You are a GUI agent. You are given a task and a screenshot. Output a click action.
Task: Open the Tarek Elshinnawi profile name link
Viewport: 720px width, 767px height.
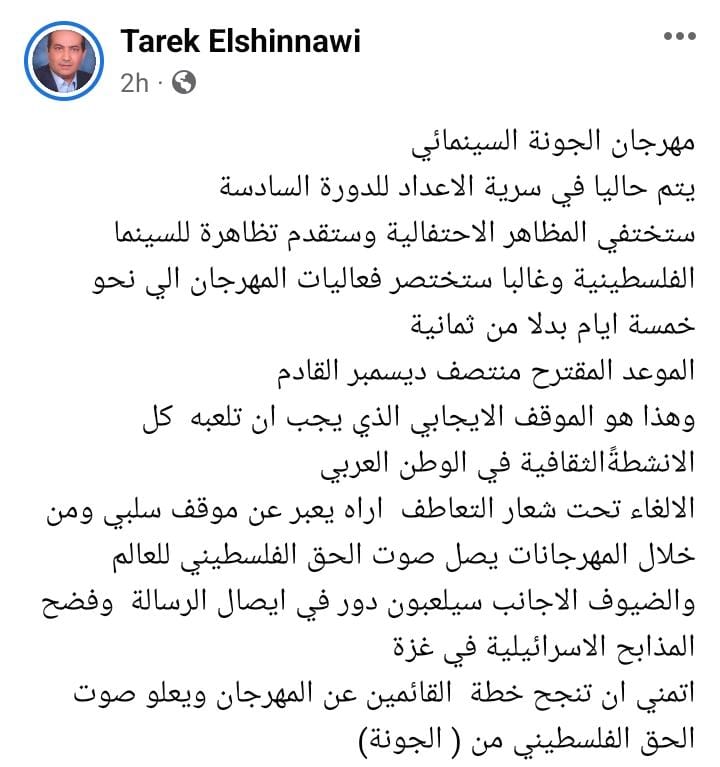(x=239, y=41)
